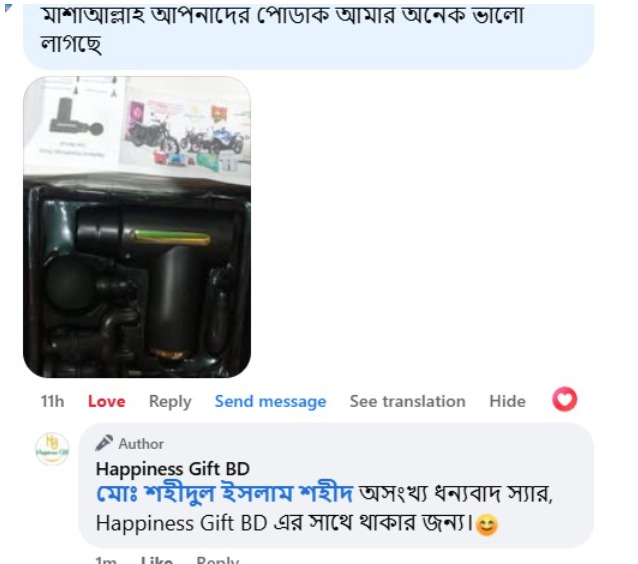This screenshot has width=638, height=564.
Task: Open the massage gun photo in the comment
Action: [x=137, y=227]
